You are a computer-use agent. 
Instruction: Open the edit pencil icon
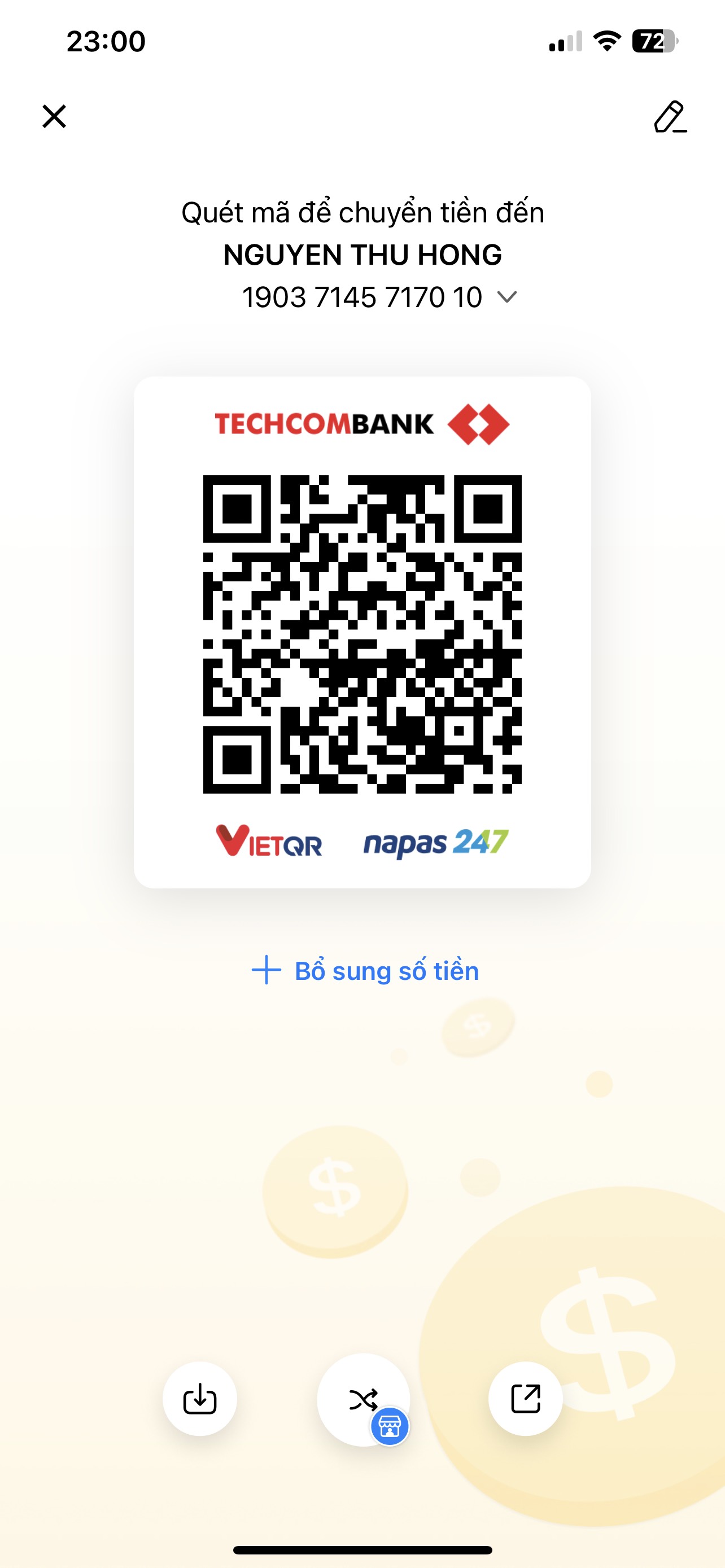click(x=670, y=117)
